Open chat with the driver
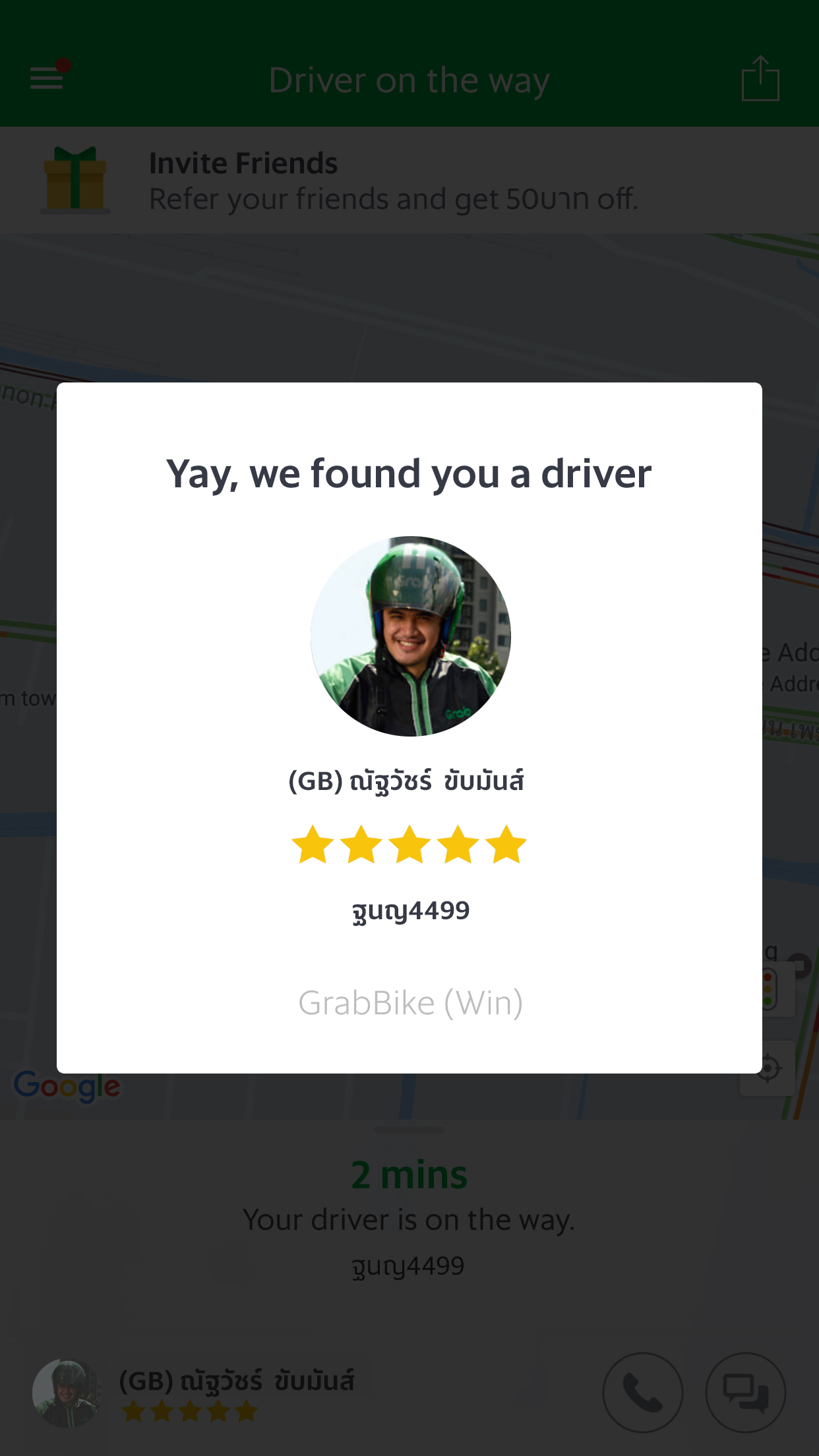The height and width of the screenshot is (1456, 819). [x=745, y=1393]
